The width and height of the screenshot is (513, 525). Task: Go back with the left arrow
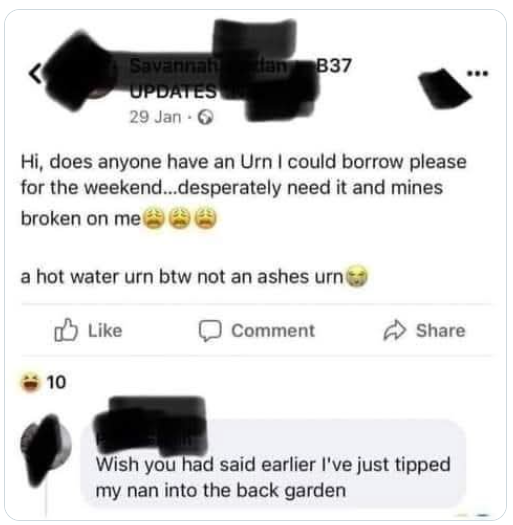coord(35,73)
